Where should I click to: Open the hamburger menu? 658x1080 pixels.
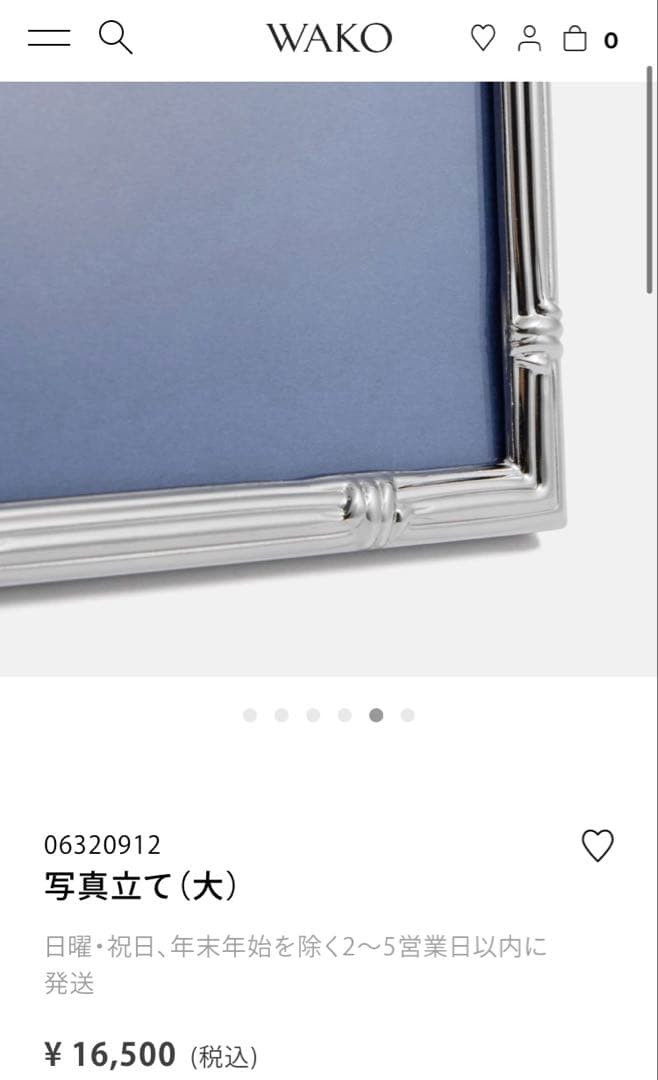(49, 39)
